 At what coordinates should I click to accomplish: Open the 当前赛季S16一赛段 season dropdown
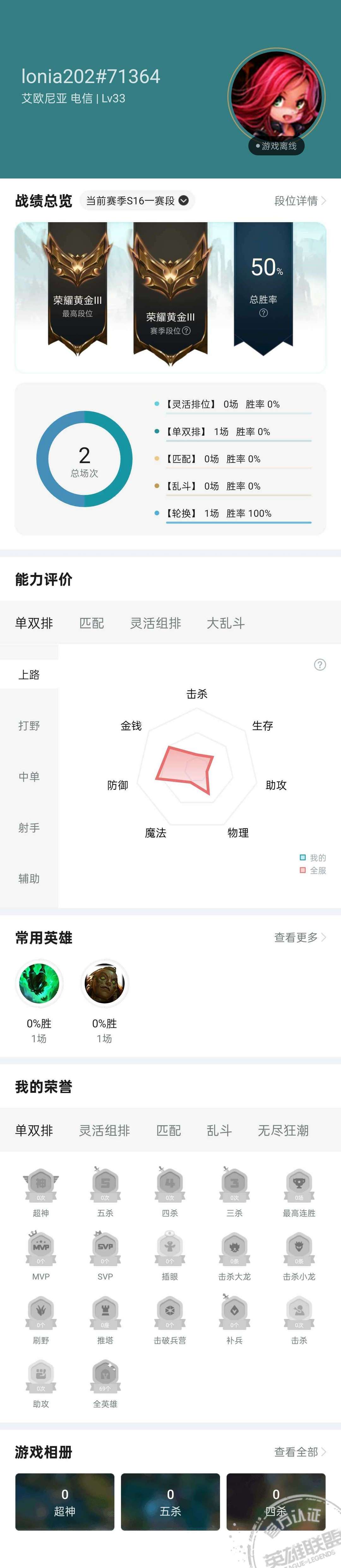pos(137,200)
